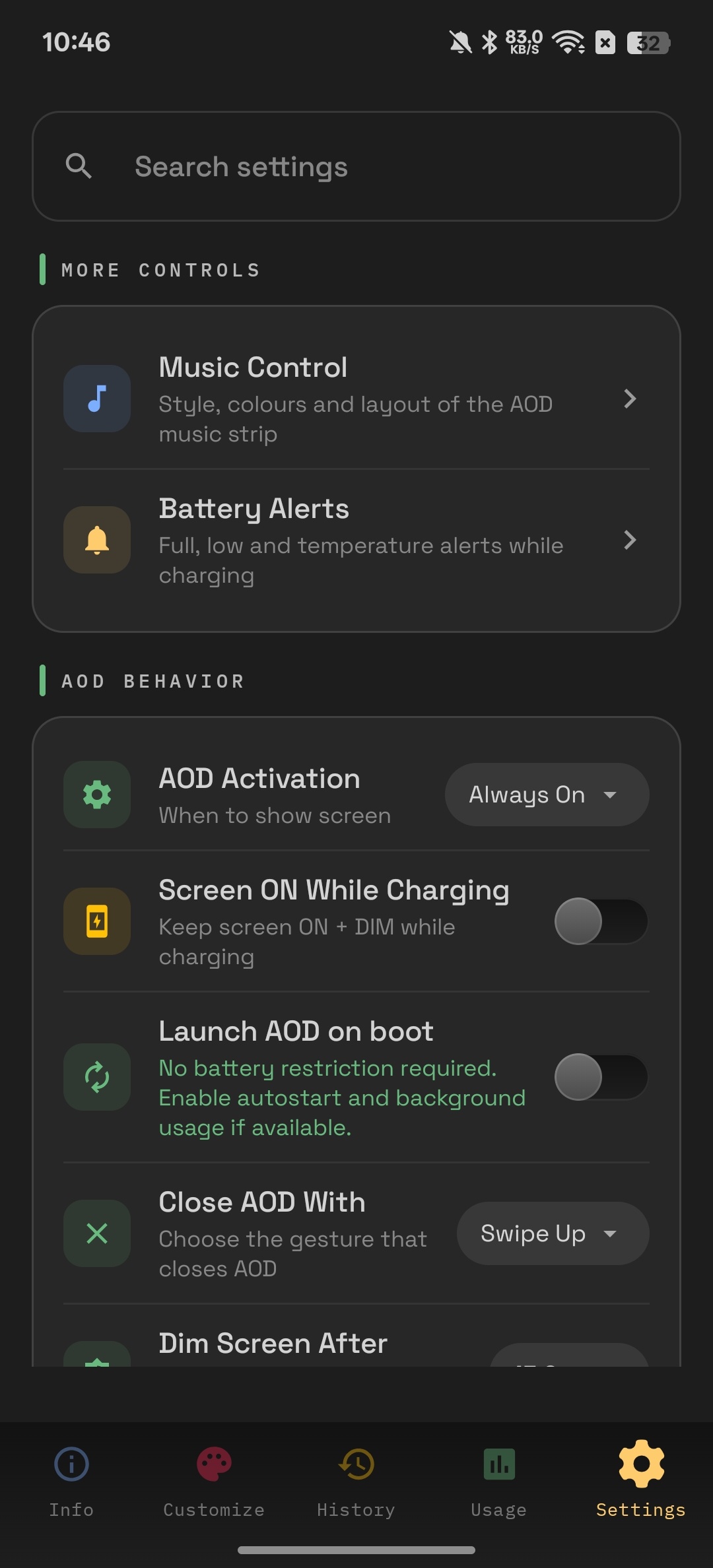
Task: Enable Screen ON While Charging
Action: click(x=601, y=921)
